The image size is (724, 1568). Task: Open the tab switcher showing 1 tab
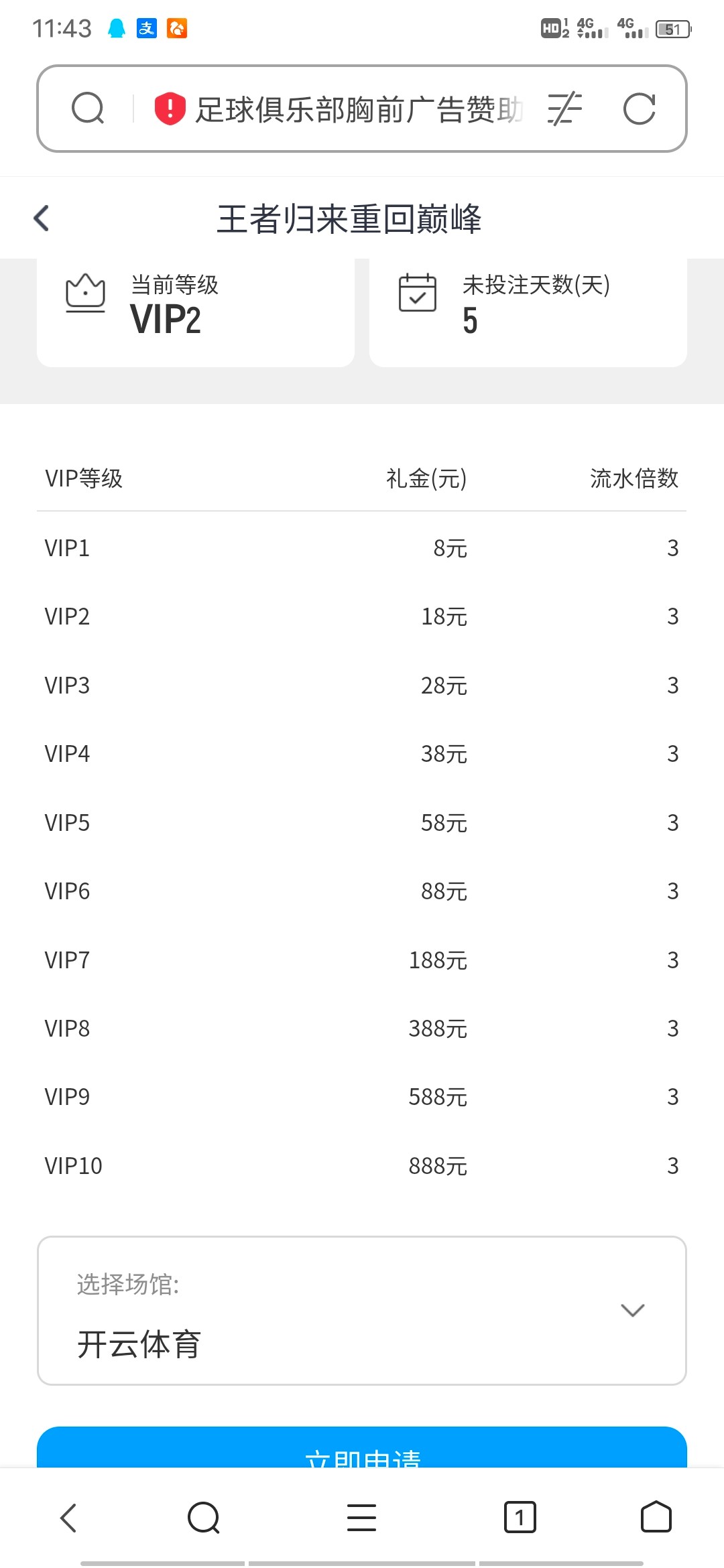[520, 1518]
